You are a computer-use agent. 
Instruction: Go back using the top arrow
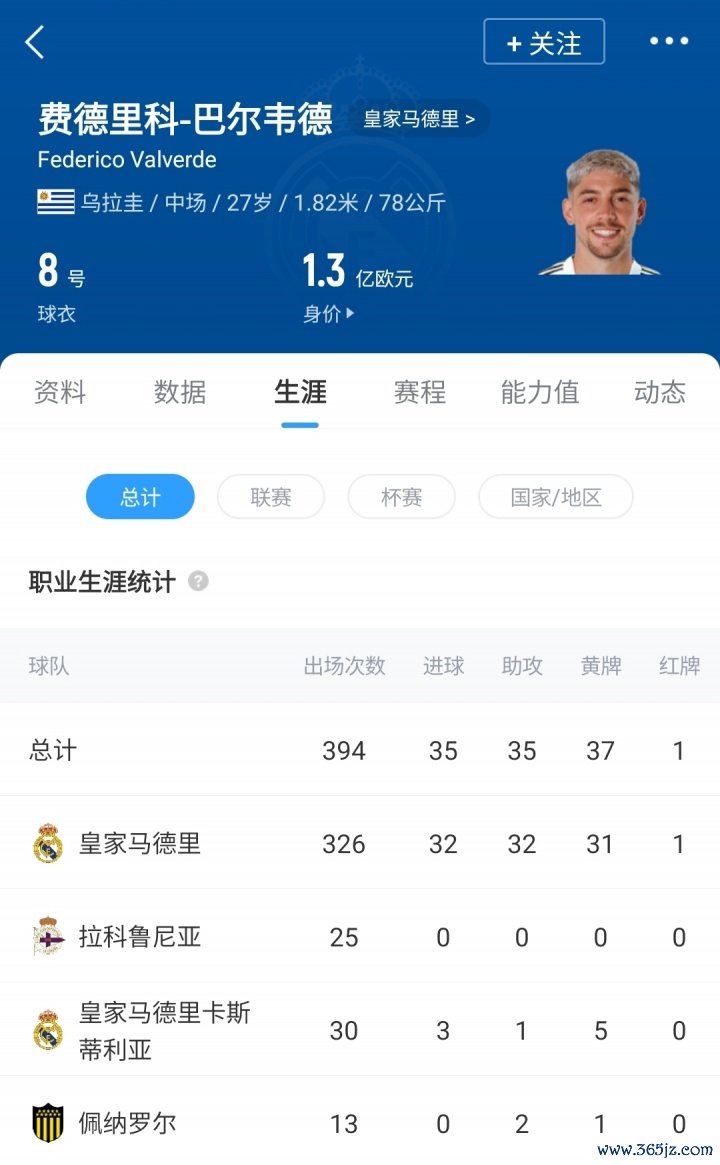coord(35,43)
